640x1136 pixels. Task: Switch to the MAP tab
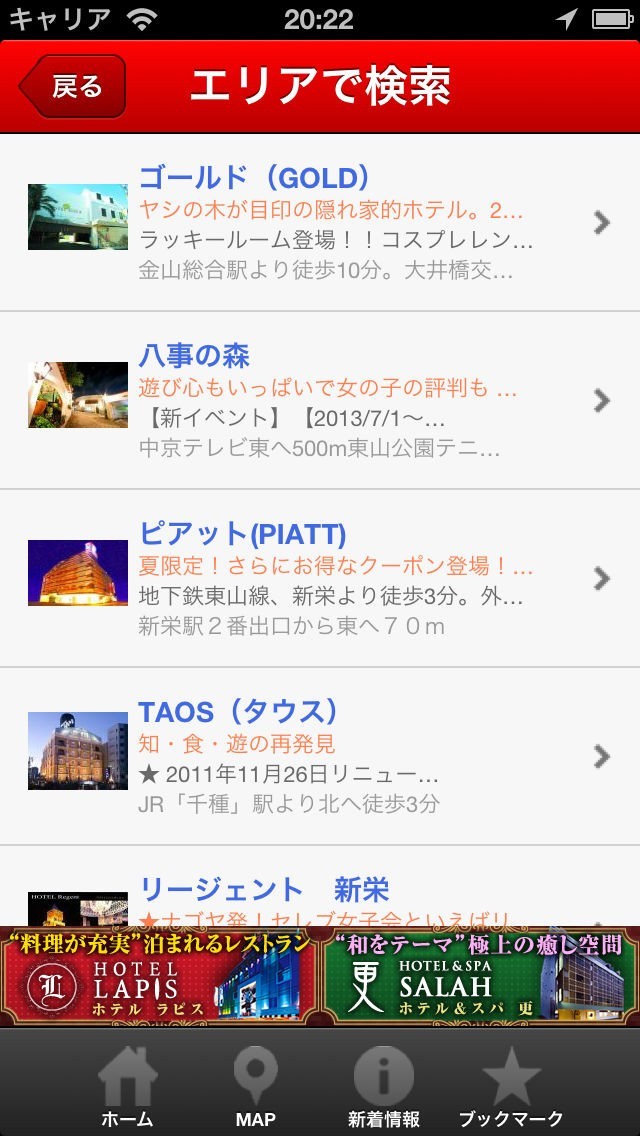click(x=255, y=1085)
